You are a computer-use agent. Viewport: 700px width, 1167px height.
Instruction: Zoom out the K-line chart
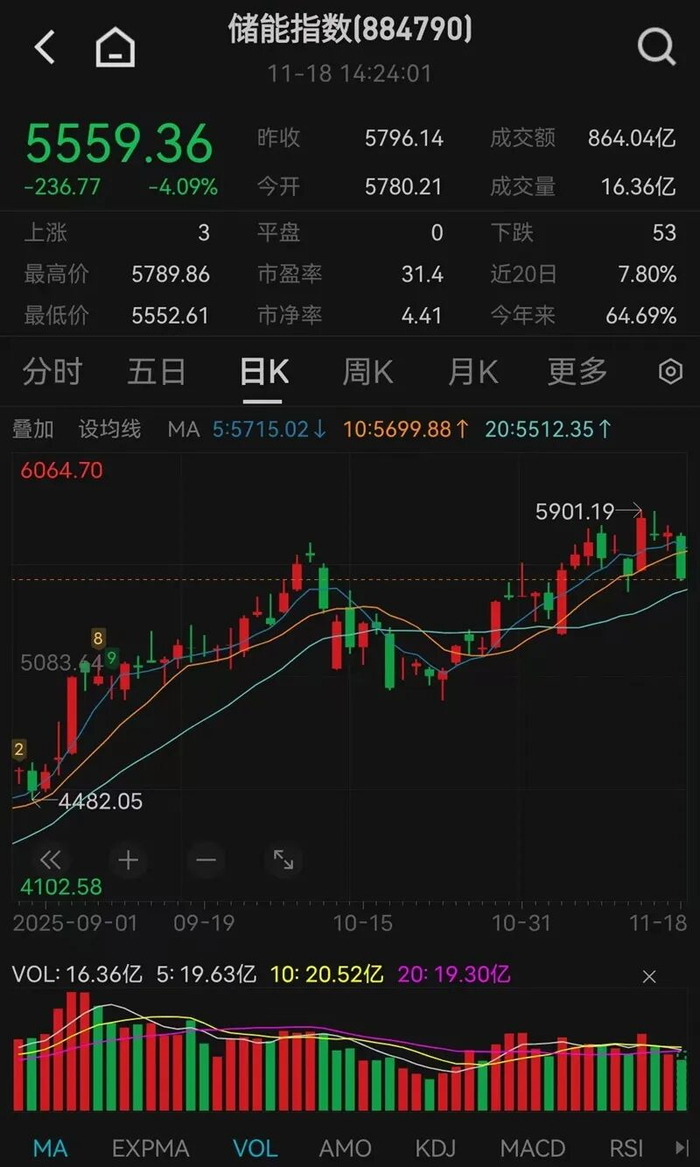pyautogui.click(x=206, y=859)
